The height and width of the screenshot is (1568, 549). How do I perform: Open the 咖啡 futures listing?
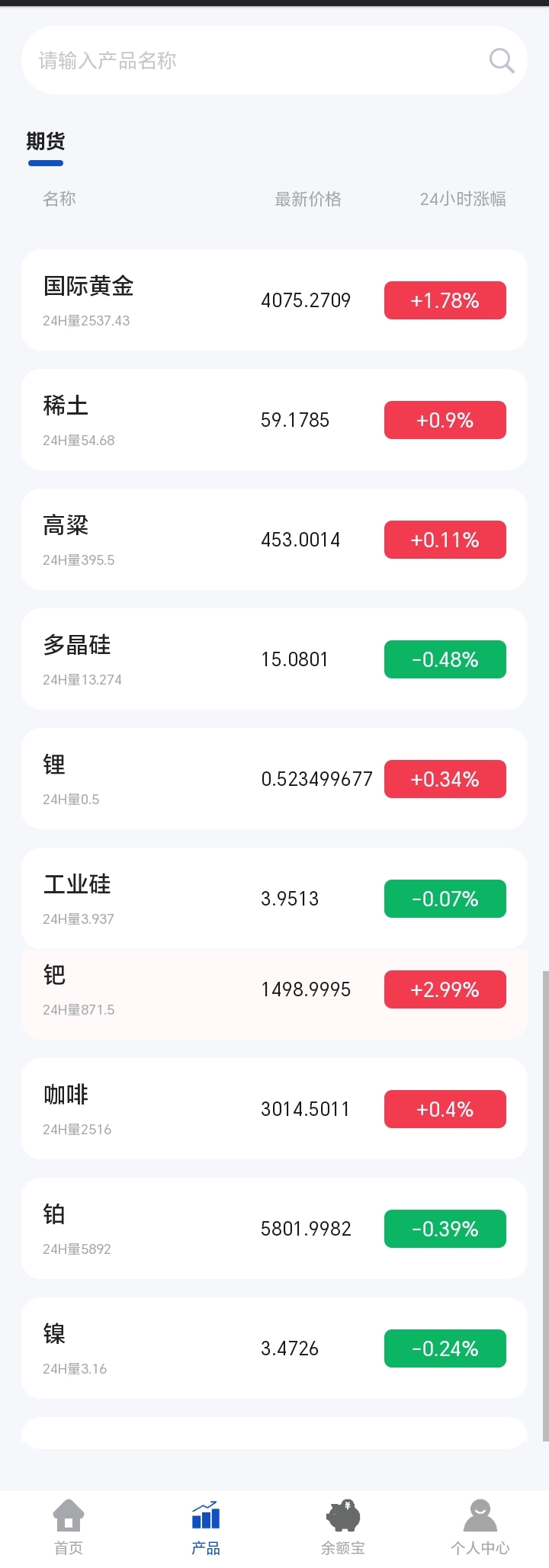pos(274,1108)
